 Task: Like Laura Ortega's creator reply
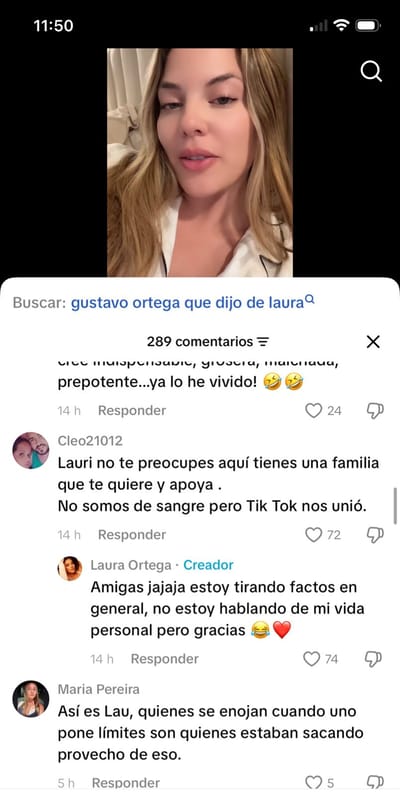311,659
